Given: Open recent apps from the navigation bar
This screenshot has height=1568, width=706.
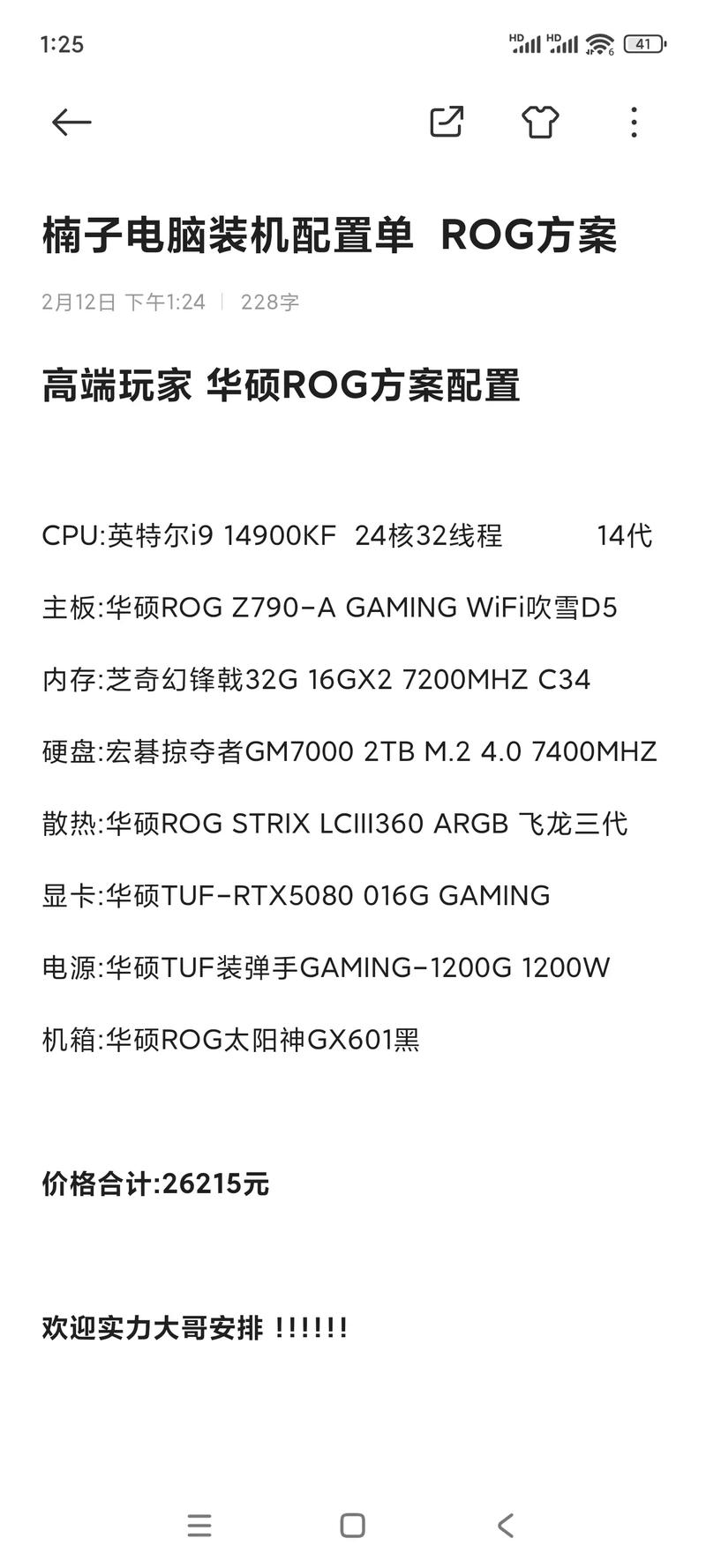Looking at the screenshot, I should (x=199, y=1525).
